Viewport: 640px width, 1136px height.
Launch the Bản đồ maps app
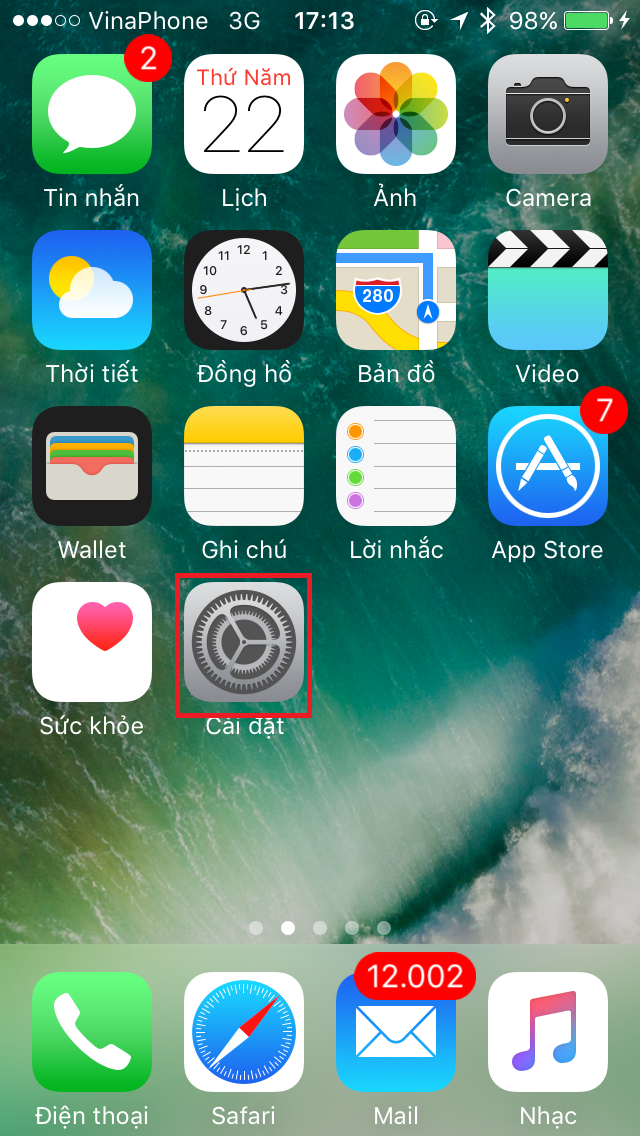click(396, 290)
